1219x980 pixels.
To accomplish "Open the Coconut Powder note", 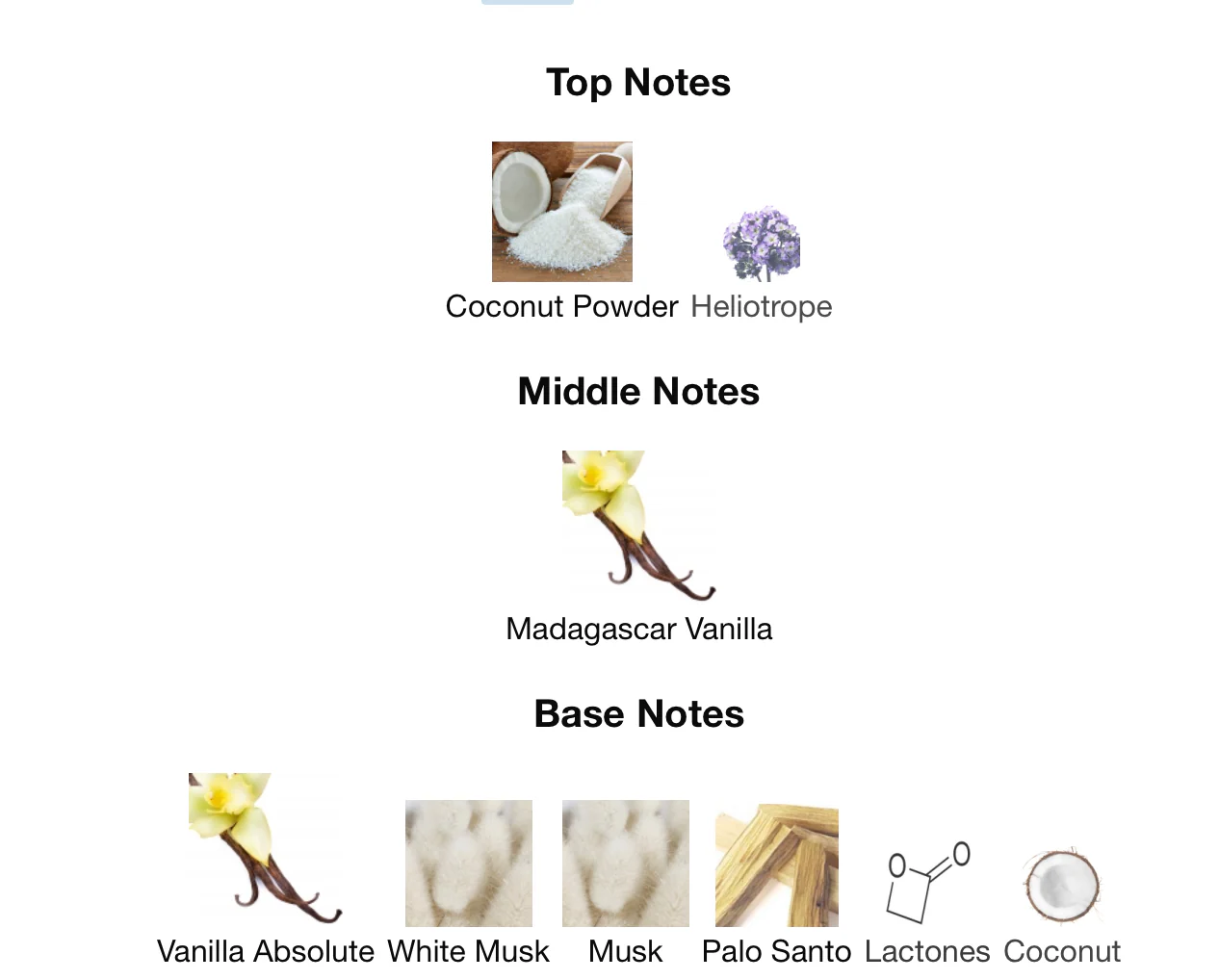I will coord(561,232).
